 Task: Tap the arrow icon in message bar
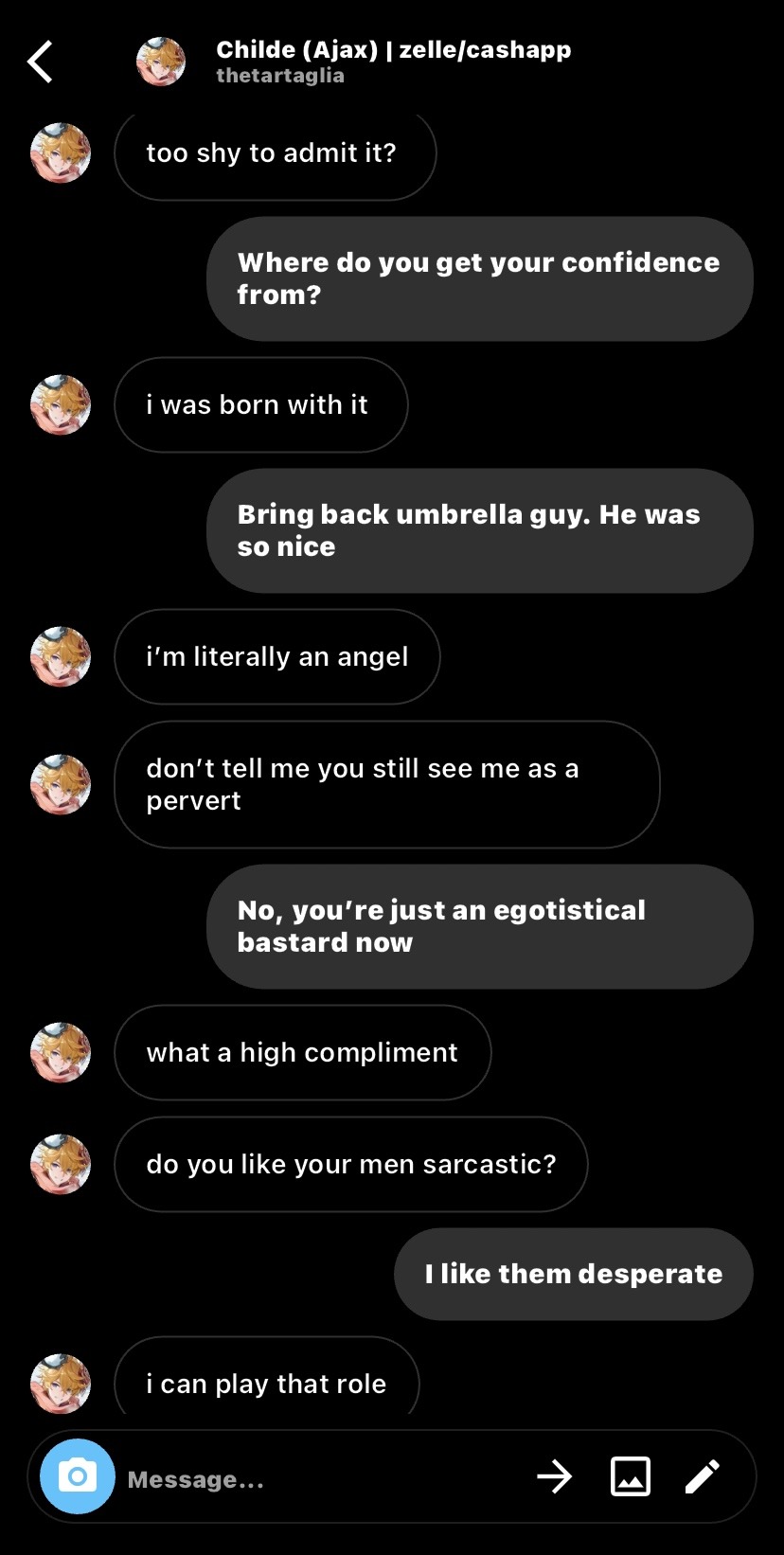(x=555, y=1476)
